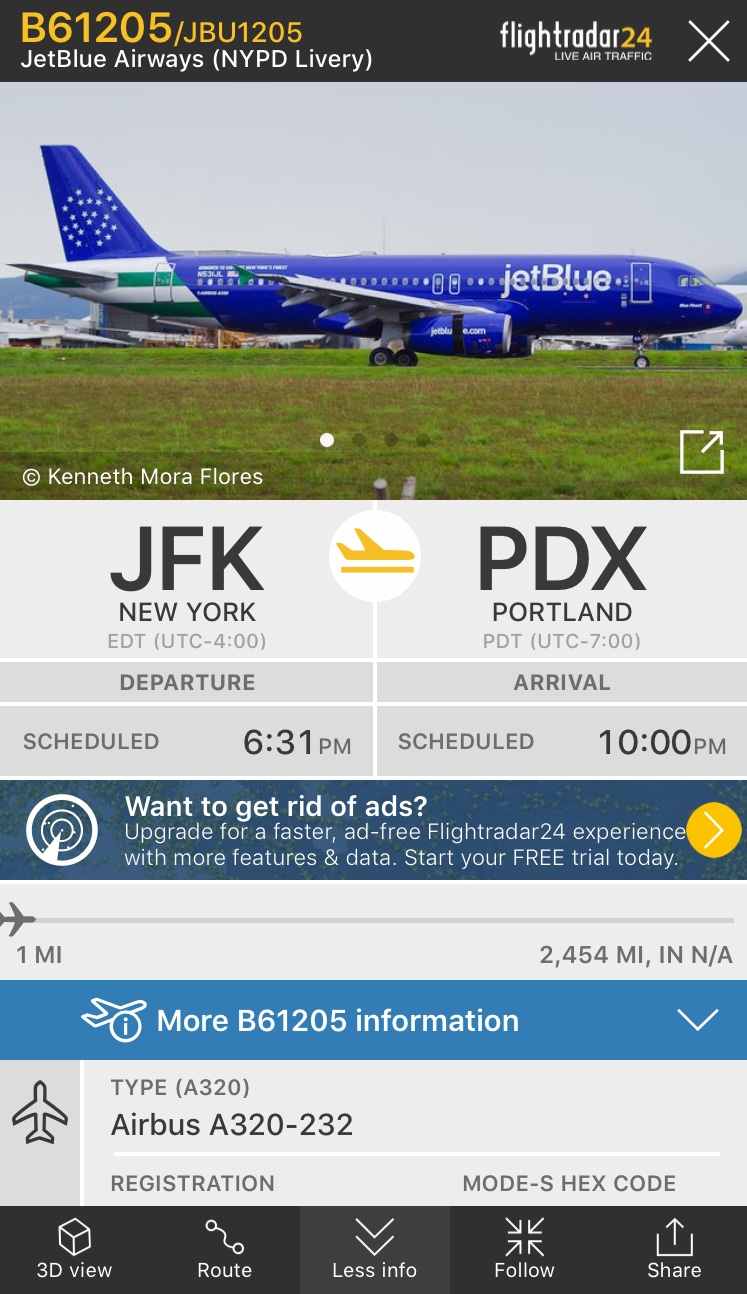Share this flight
747x1294 pixels.
point(673,1250)
